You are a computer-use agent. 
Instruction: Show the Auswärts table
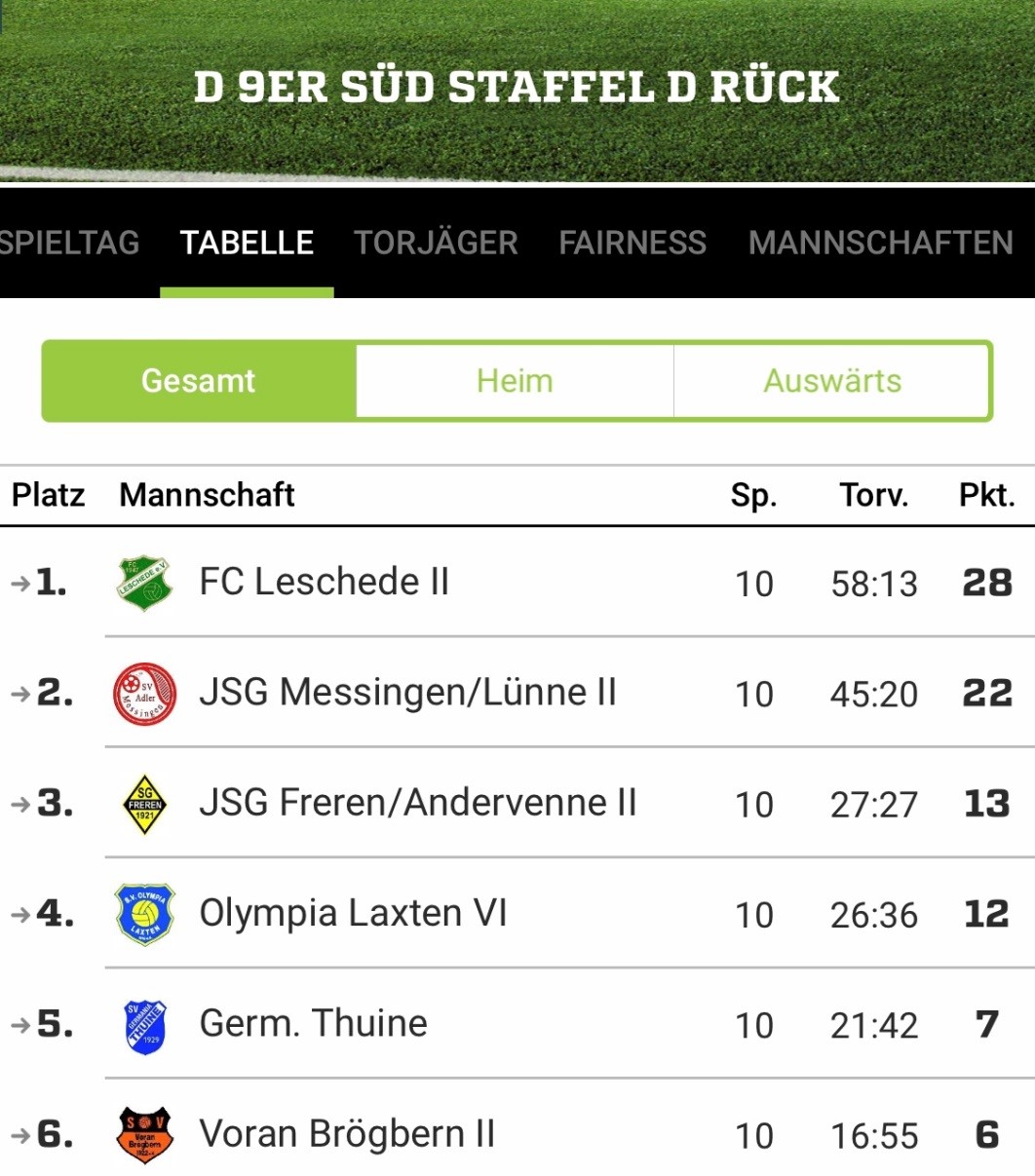[x=832, y=381]
